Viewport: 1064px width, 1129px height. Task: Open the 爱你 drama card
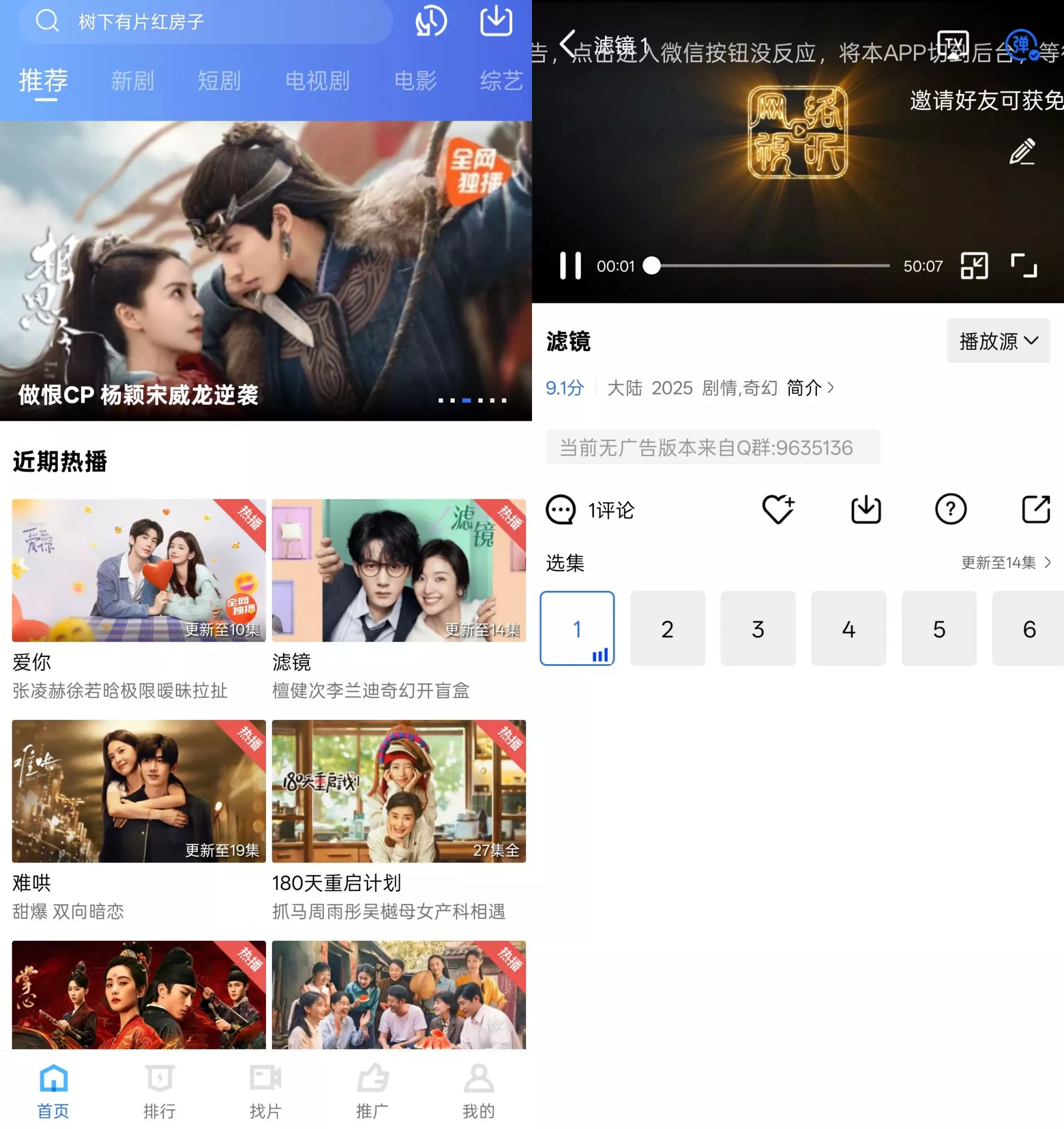(x=138, y=570)
